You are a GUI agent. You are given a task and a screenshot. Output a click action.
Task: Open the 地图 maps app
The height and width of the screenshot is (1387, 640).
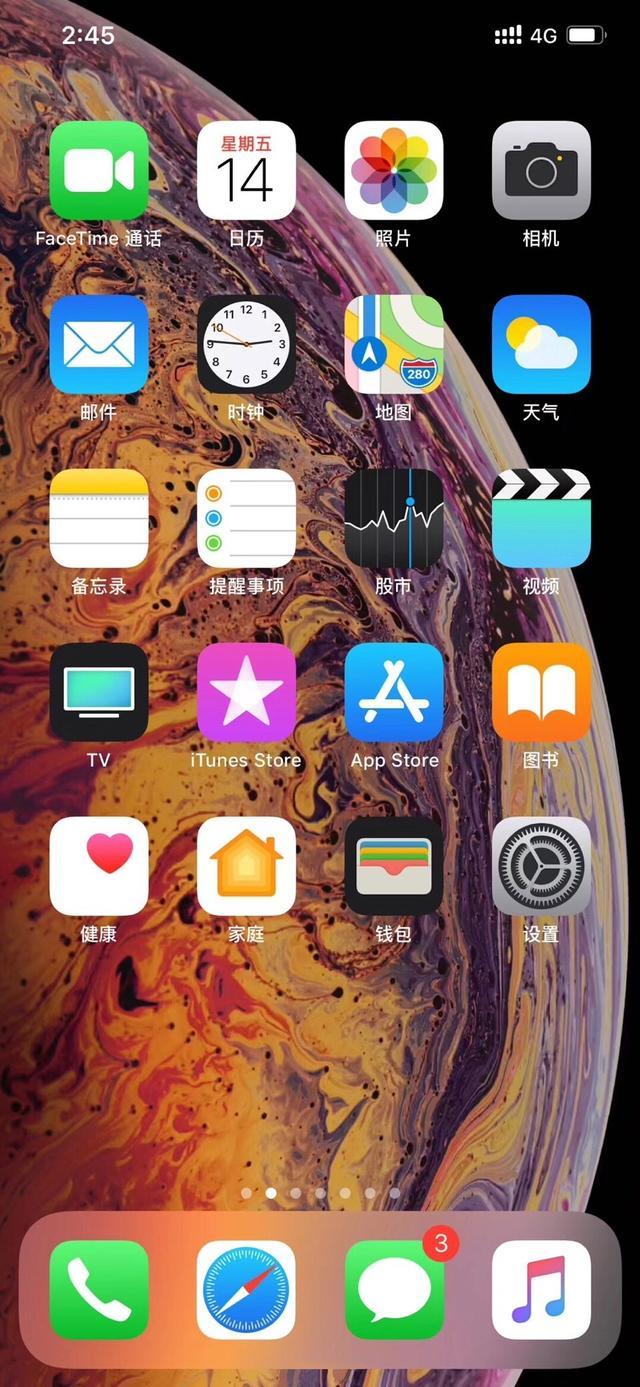click(x=393, y=344)
